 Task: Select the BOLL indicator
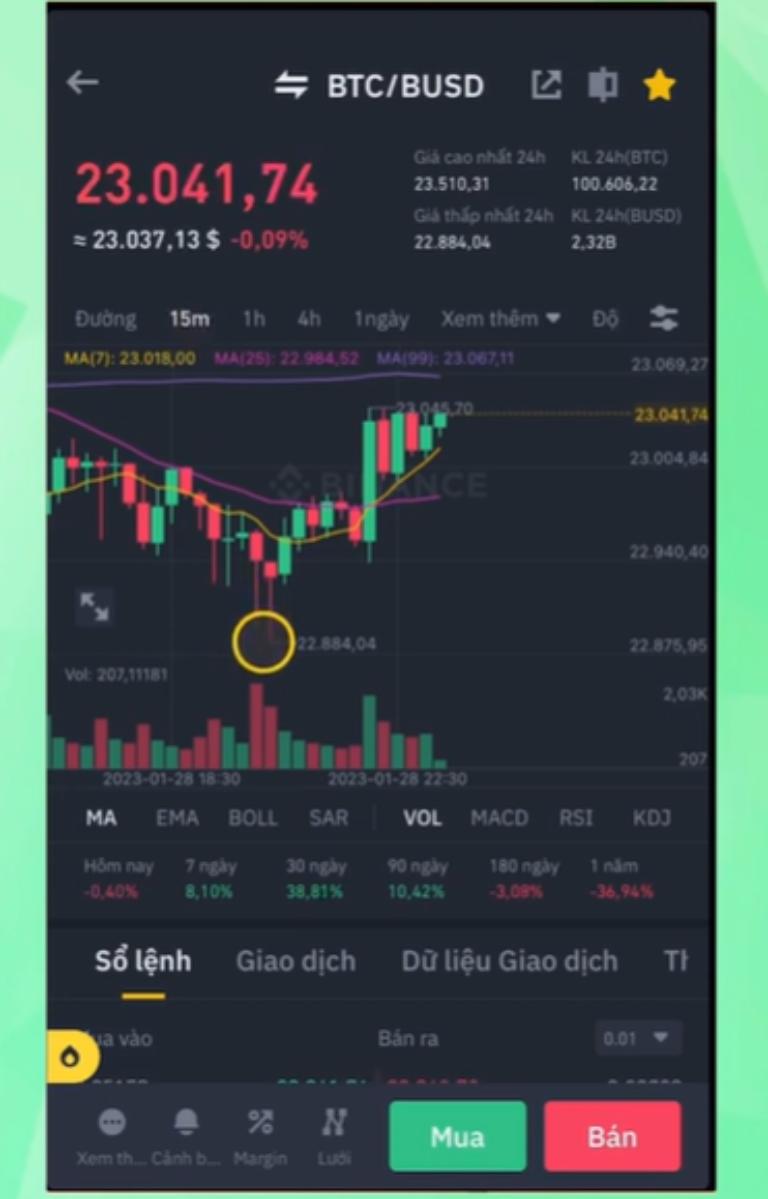pyautogui.click(x=253, y=818)
